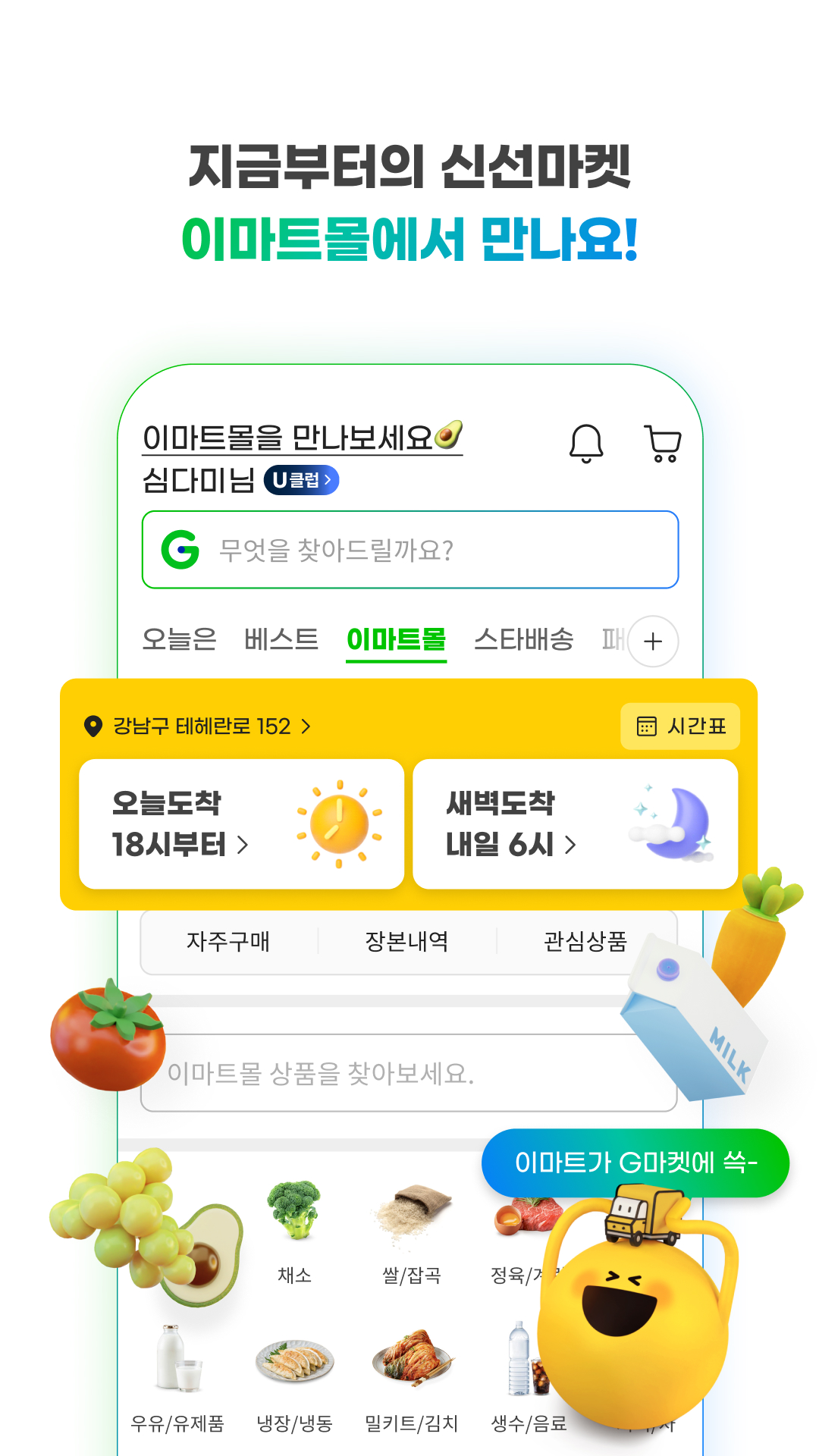819x1456 pixels.
Task: Open the shopping cart icon
Action: 662,445
